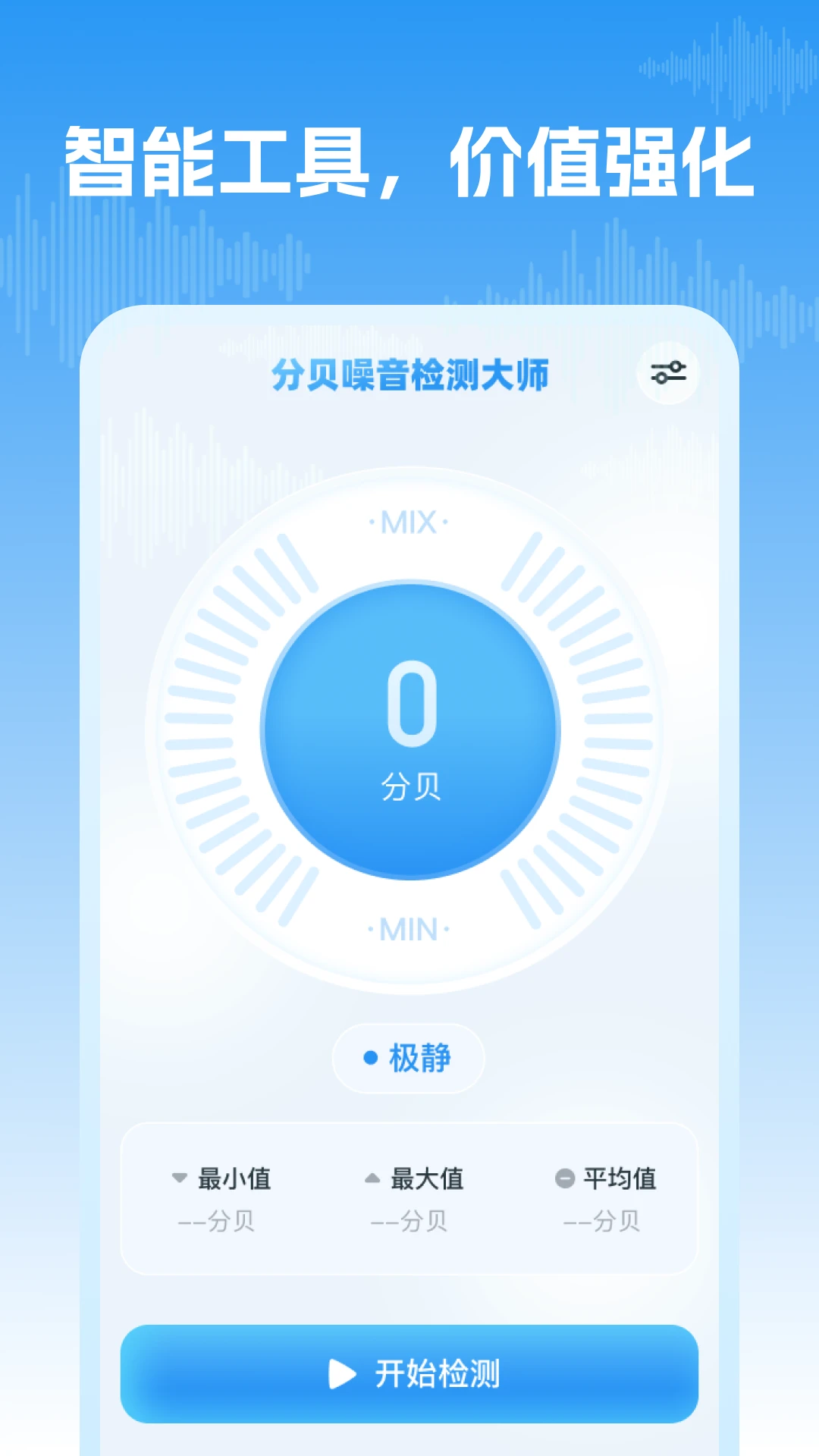Screen dimensions: 819x1456
Task: Click the 分贝噪音检测大师 title
Action: tap(409, 372)
